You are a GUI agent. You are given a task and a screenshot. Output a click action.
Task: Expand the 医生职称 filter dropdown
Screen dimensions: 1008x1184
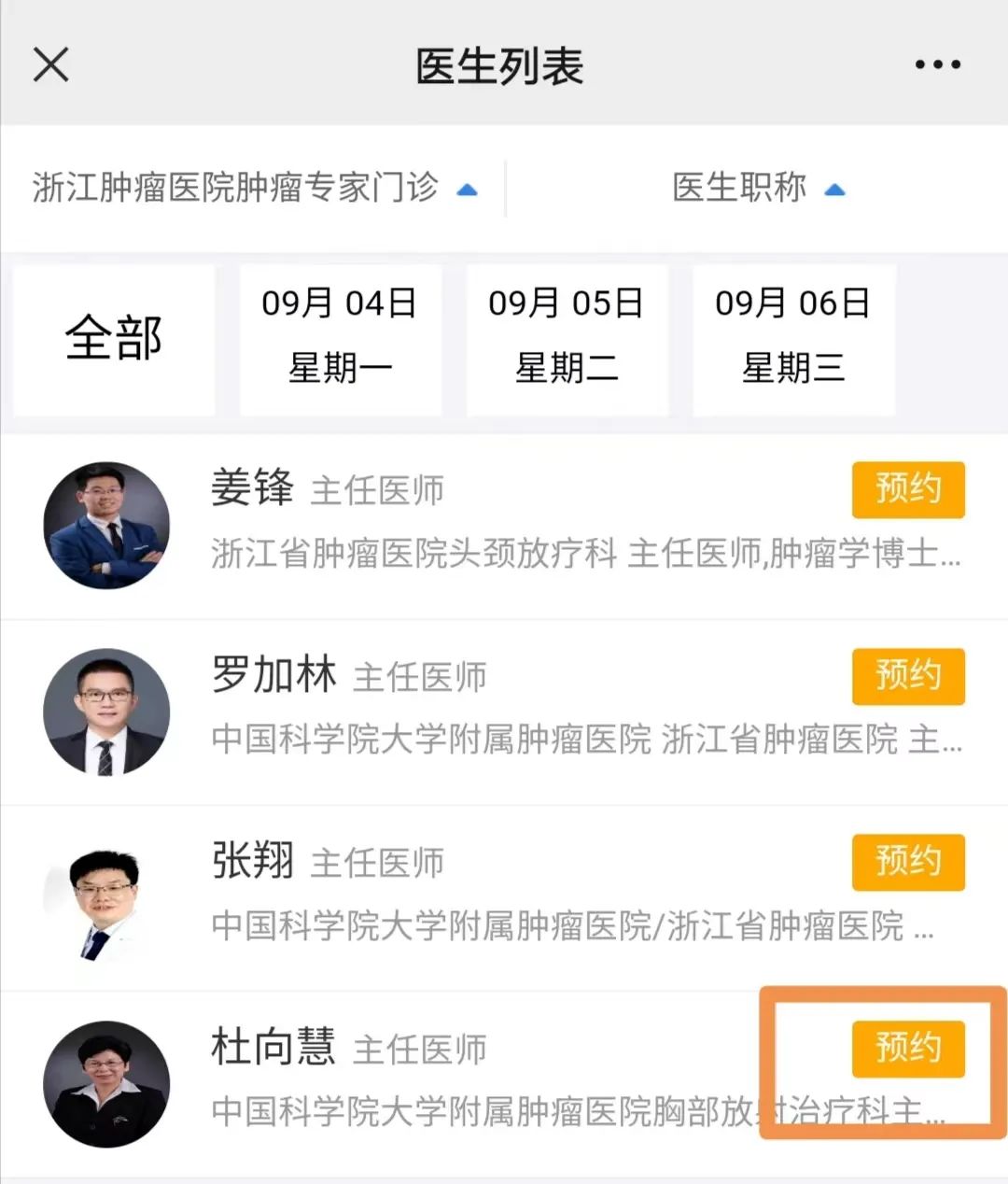pyautogui.click(x=758, y=188)
